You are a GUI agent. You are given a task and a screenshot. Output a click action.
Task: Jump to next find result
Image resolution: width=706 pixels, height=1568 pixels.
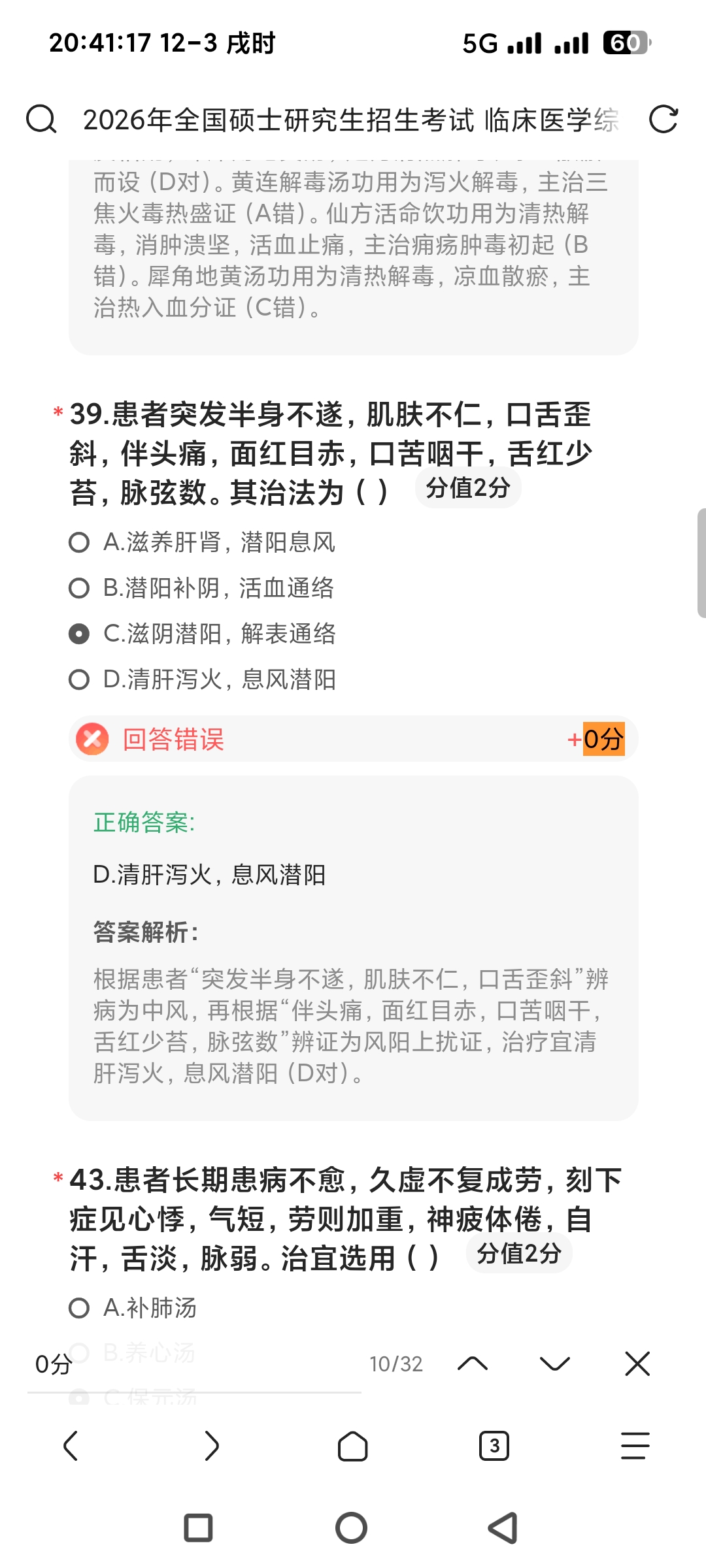coord(555,1364)
